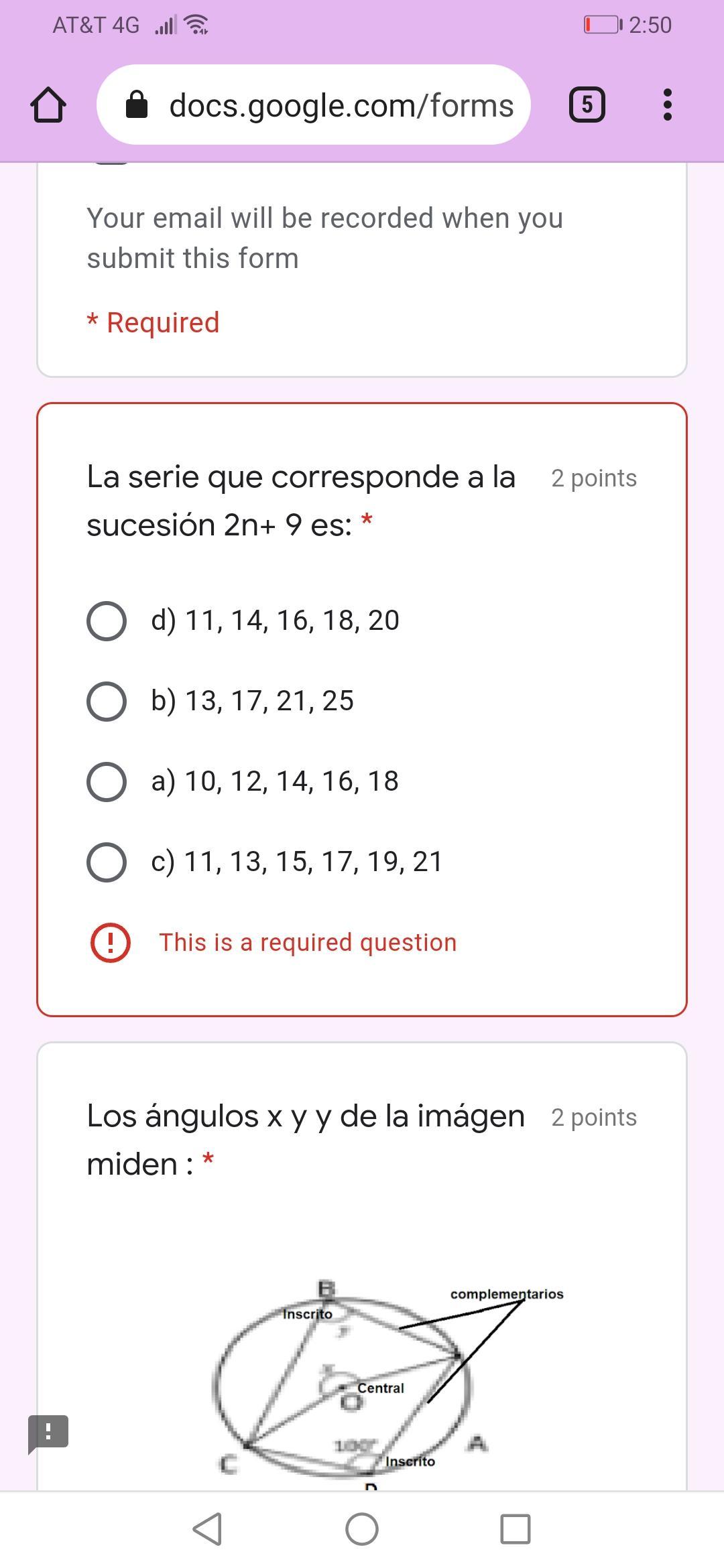Viewport: 724px width, 1568px height.
Task: Choose answer b) 13, 17, 21, 25
Action: (x=107, y=702)
